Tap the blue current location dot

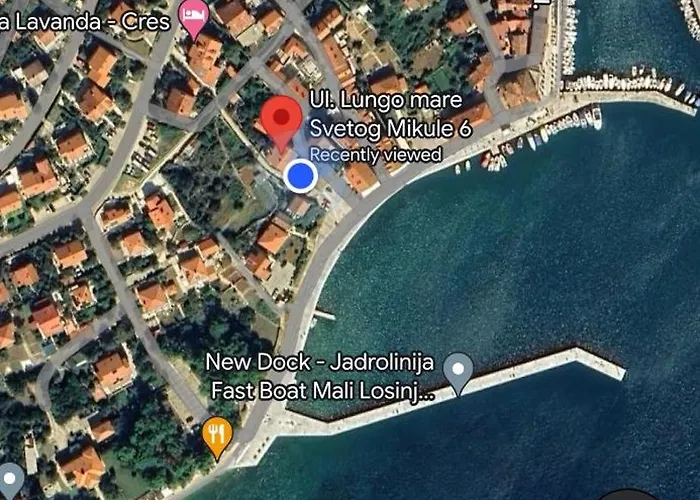[301, 176]
